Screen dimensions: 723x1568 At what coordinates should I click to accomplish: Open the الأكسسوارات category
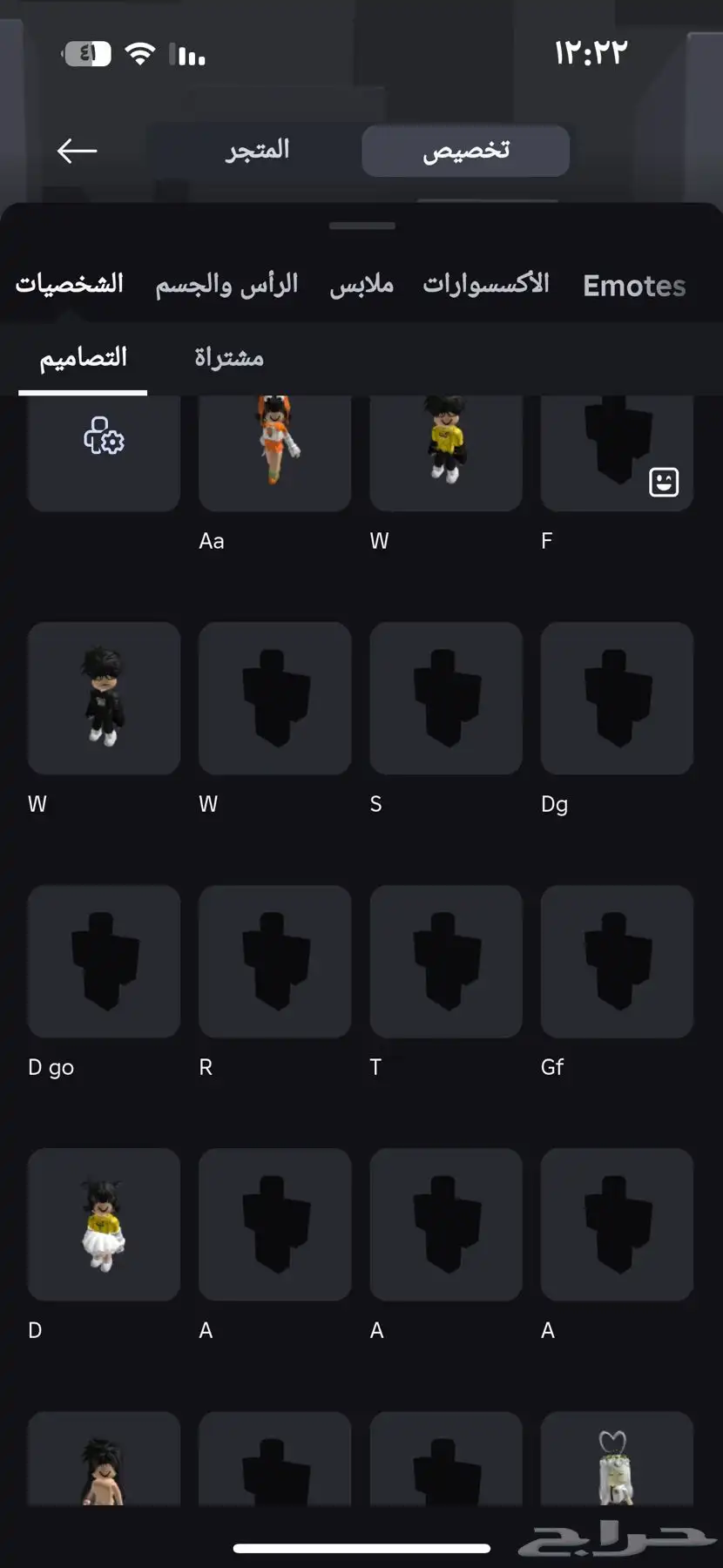pyautogui.click(x=486, y=284)
